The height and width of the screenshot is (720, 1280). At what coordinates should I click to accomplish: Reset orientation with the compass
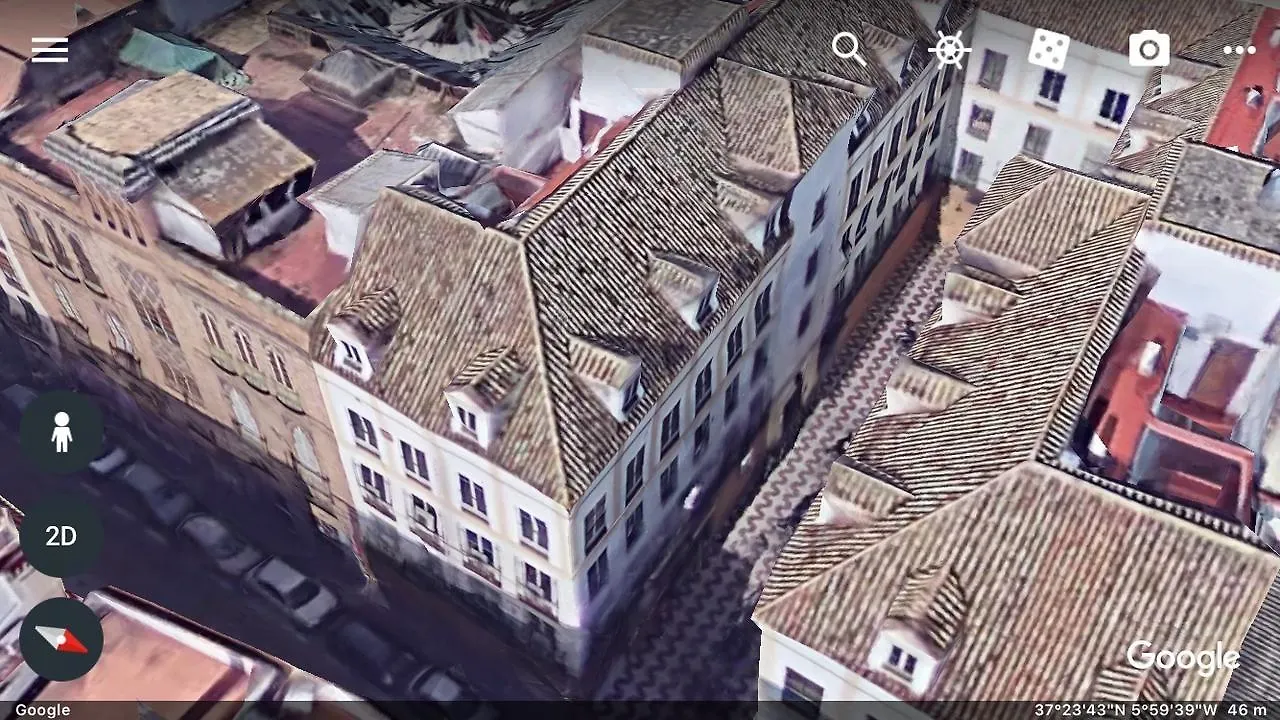[61, 639]
